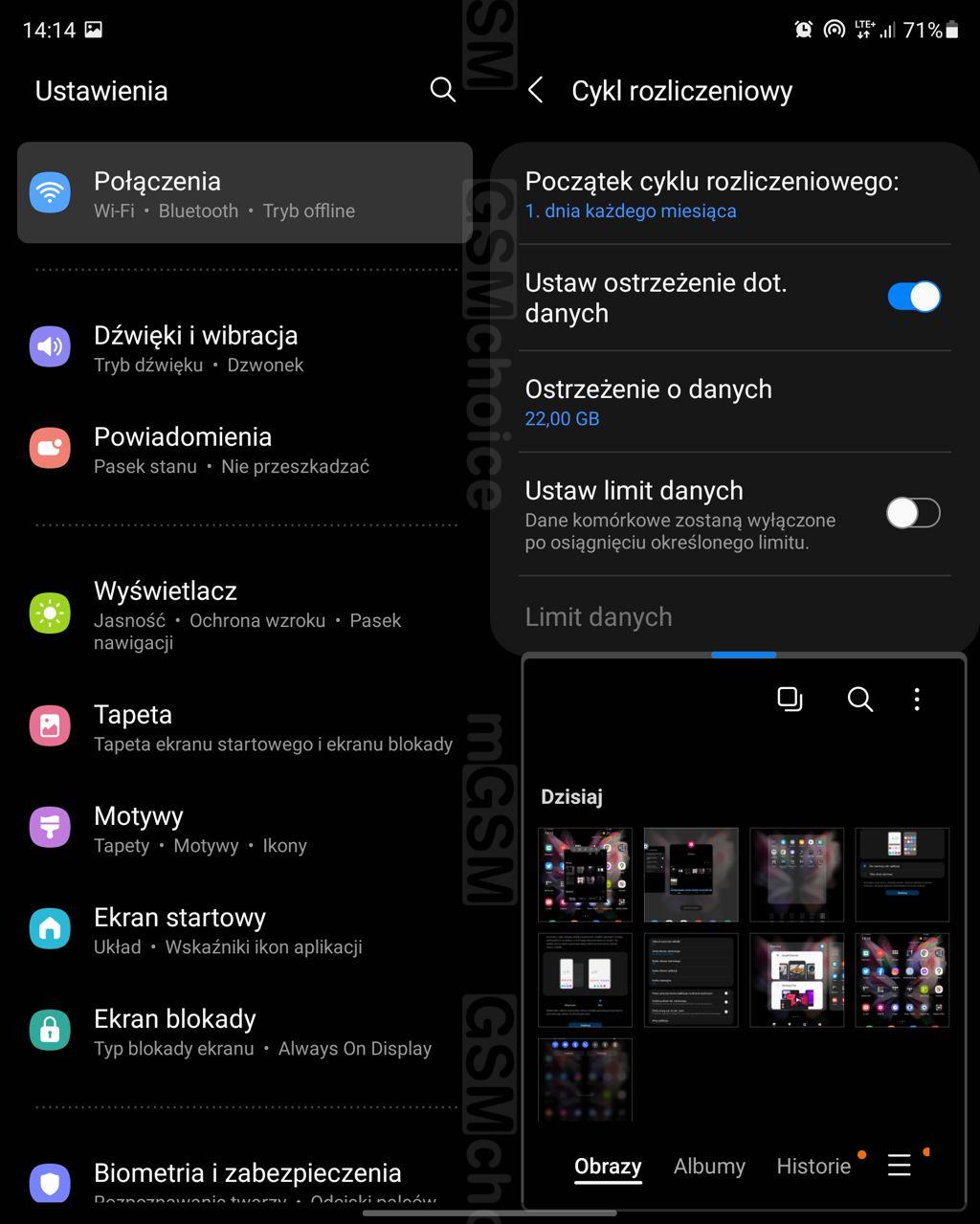Enable Ustaw limit danych switch

tap(913, 513)
